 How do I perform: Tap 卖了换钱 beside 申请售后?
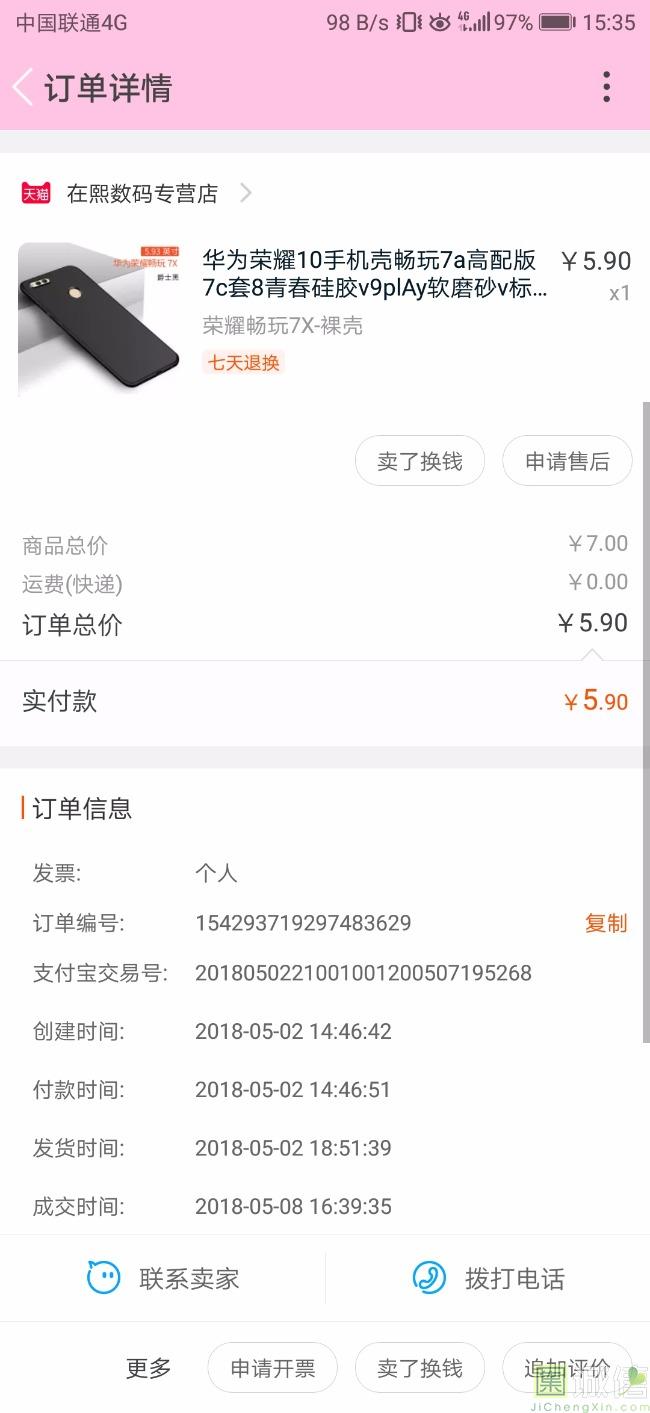coord(420,461)
